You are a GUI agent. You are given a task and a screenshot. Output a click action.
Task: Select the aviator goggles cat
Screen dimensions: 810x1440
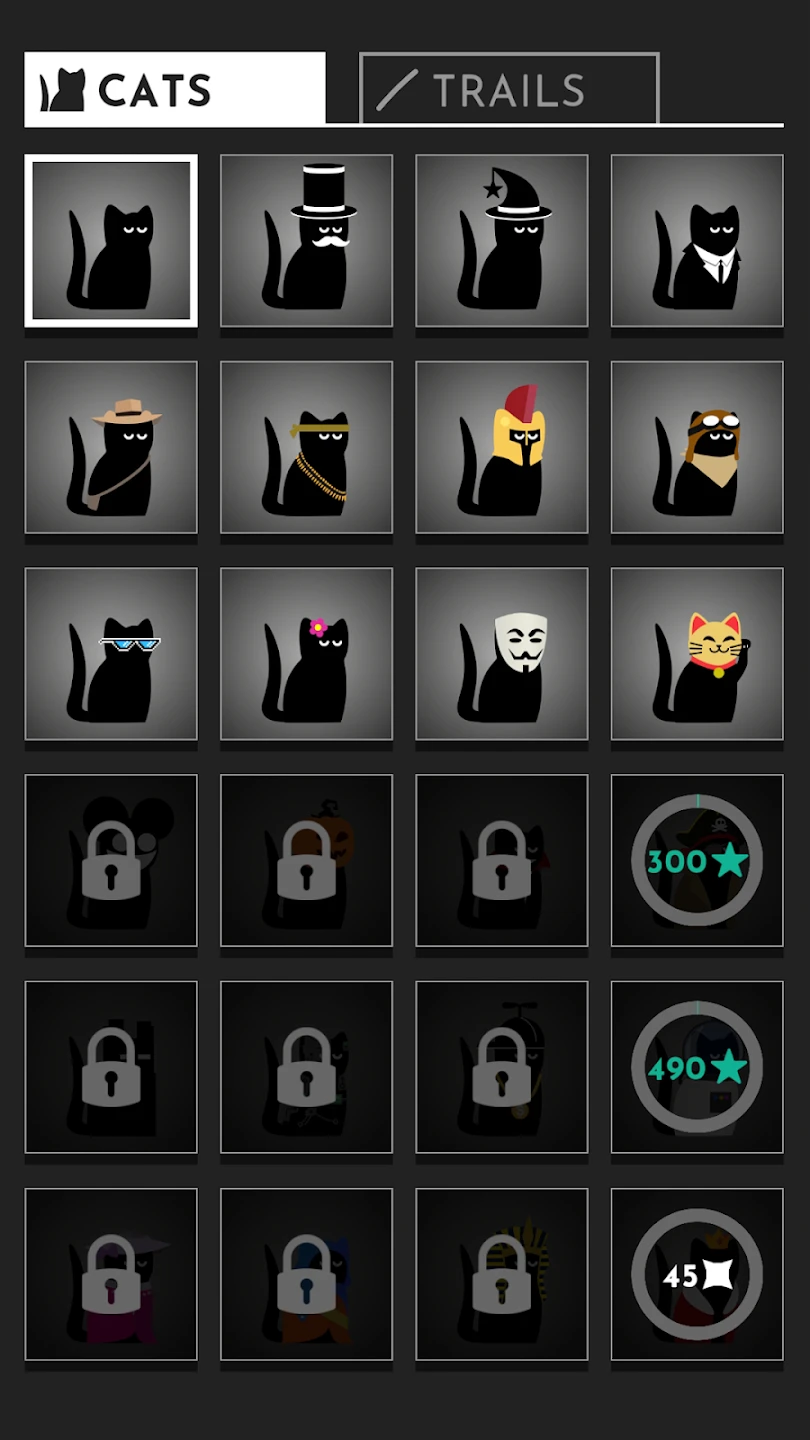click(x=697, y=447)
